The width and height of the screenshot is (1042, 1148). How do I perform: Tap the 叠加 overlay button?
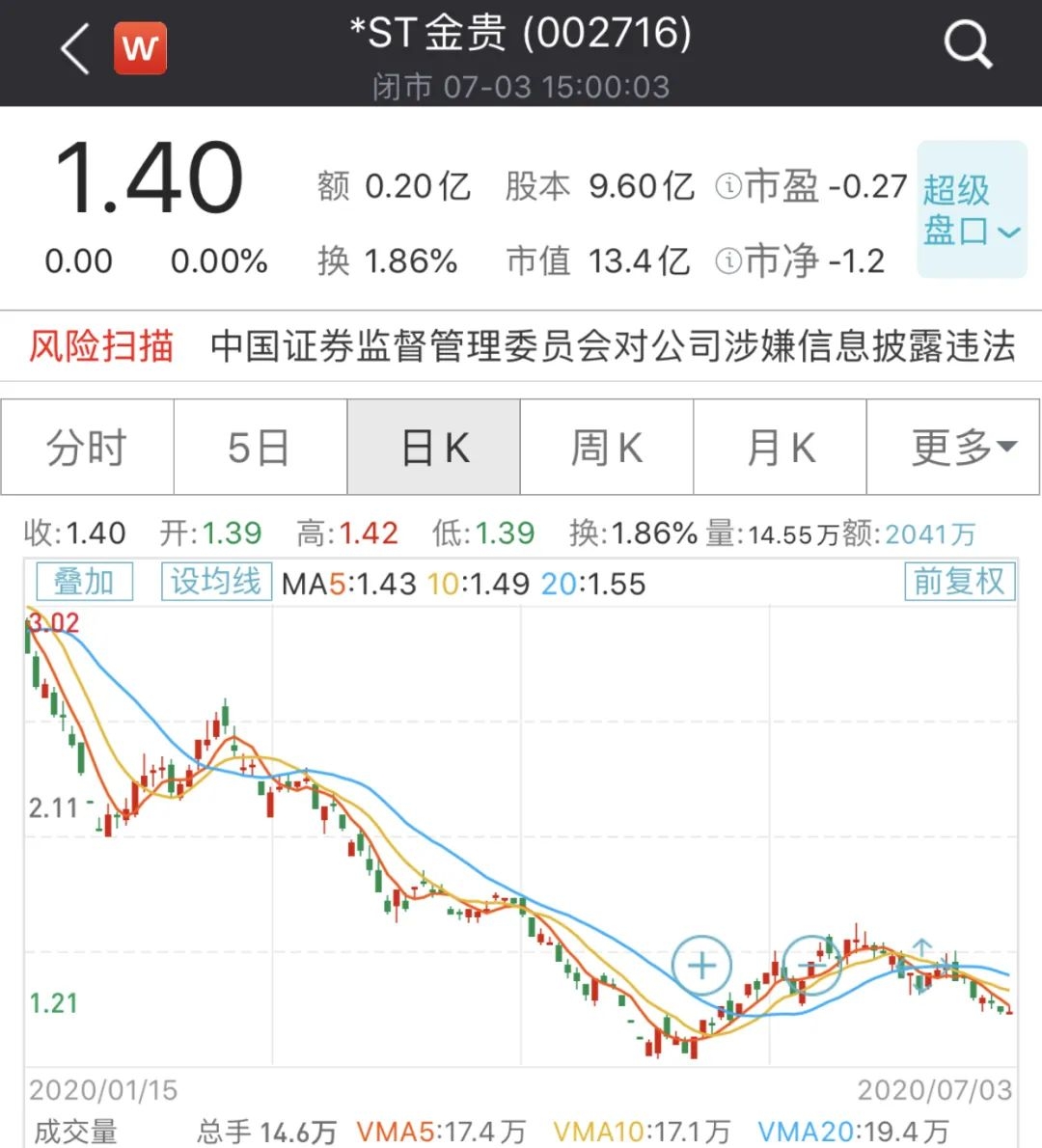84,582
